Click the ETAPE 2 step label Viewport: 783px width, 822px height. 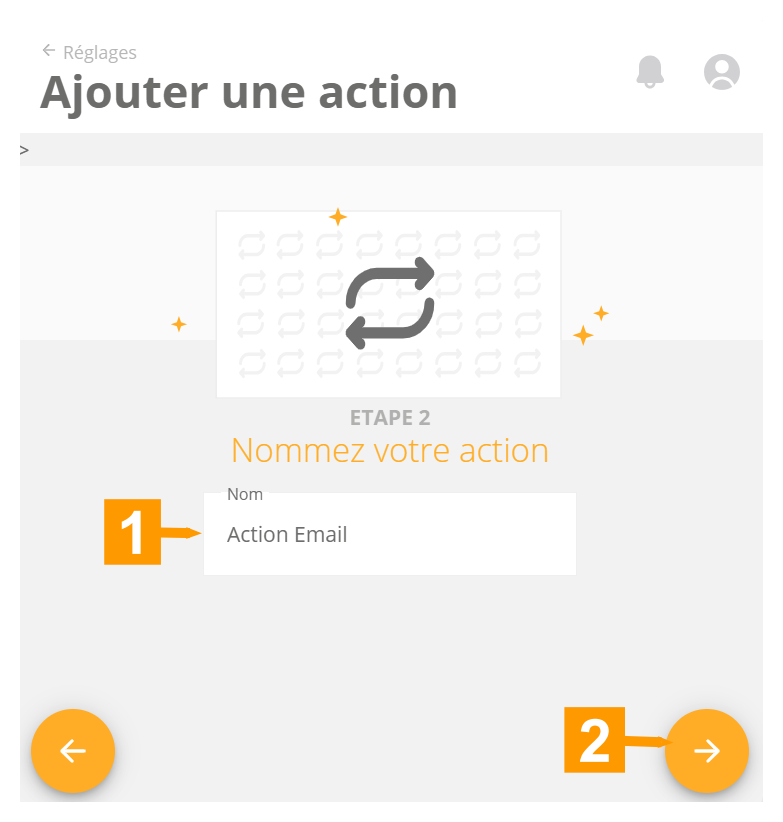click(x=389, y=417)
